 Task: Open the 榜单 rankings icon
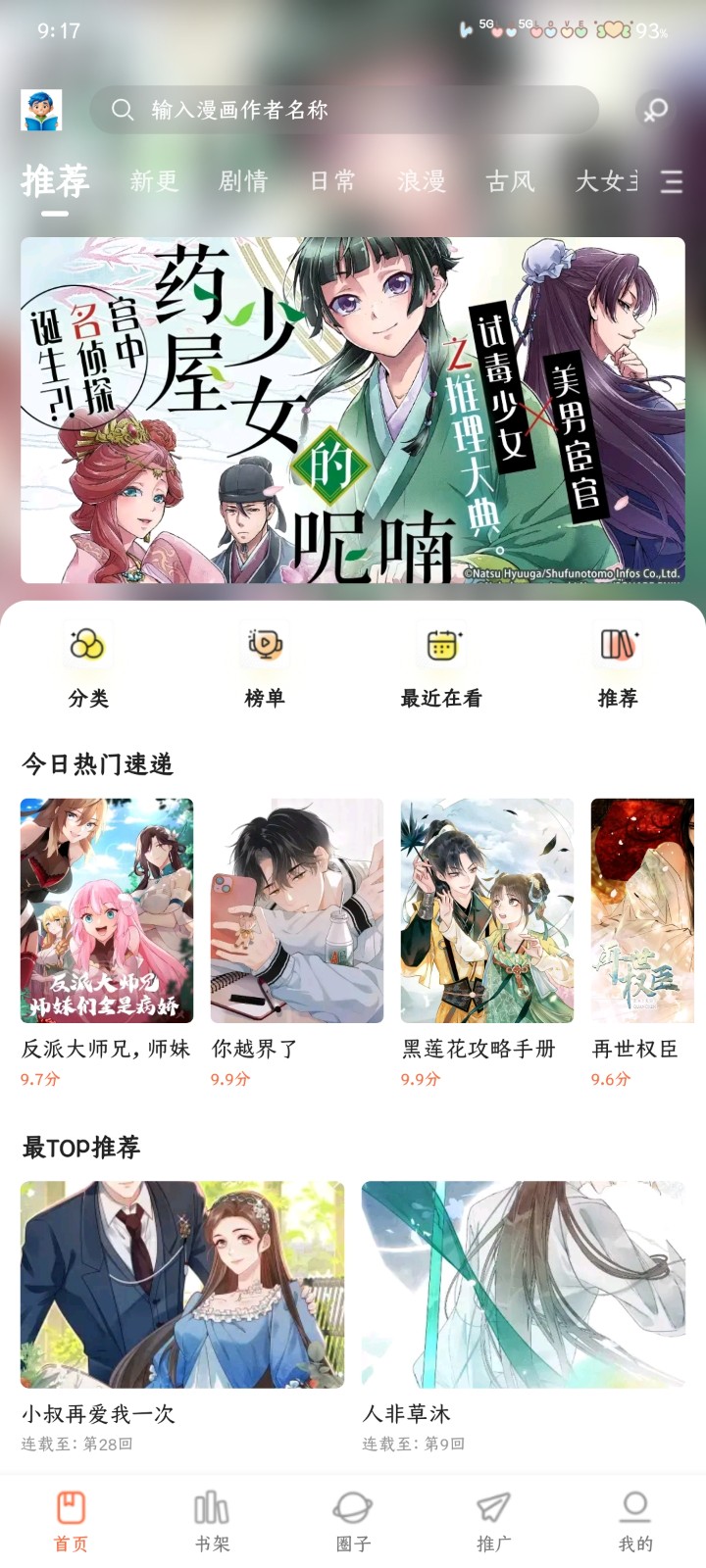(x=262, y=664)
